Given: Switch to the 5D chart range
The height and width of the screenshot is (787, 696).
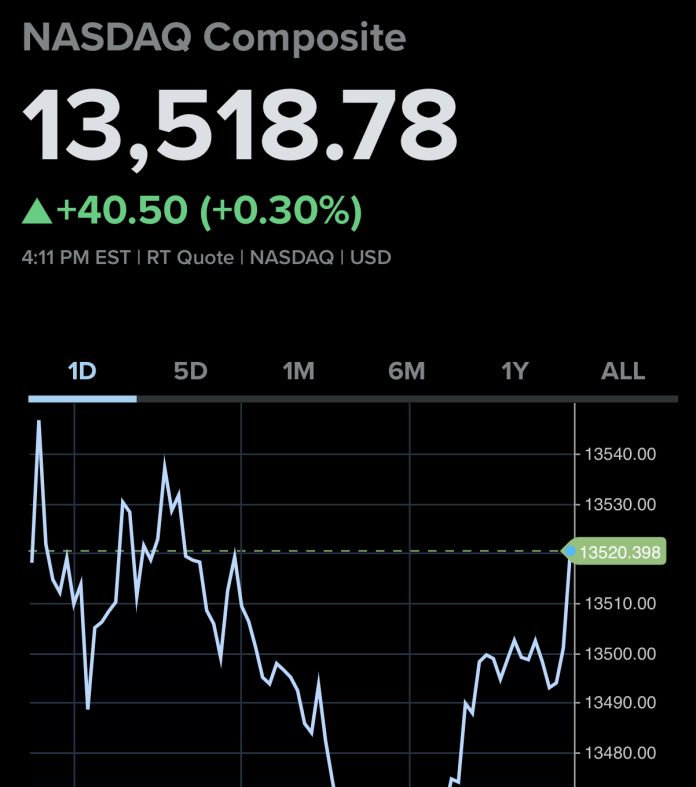Looking at the screenshot, I should (190, 372).
